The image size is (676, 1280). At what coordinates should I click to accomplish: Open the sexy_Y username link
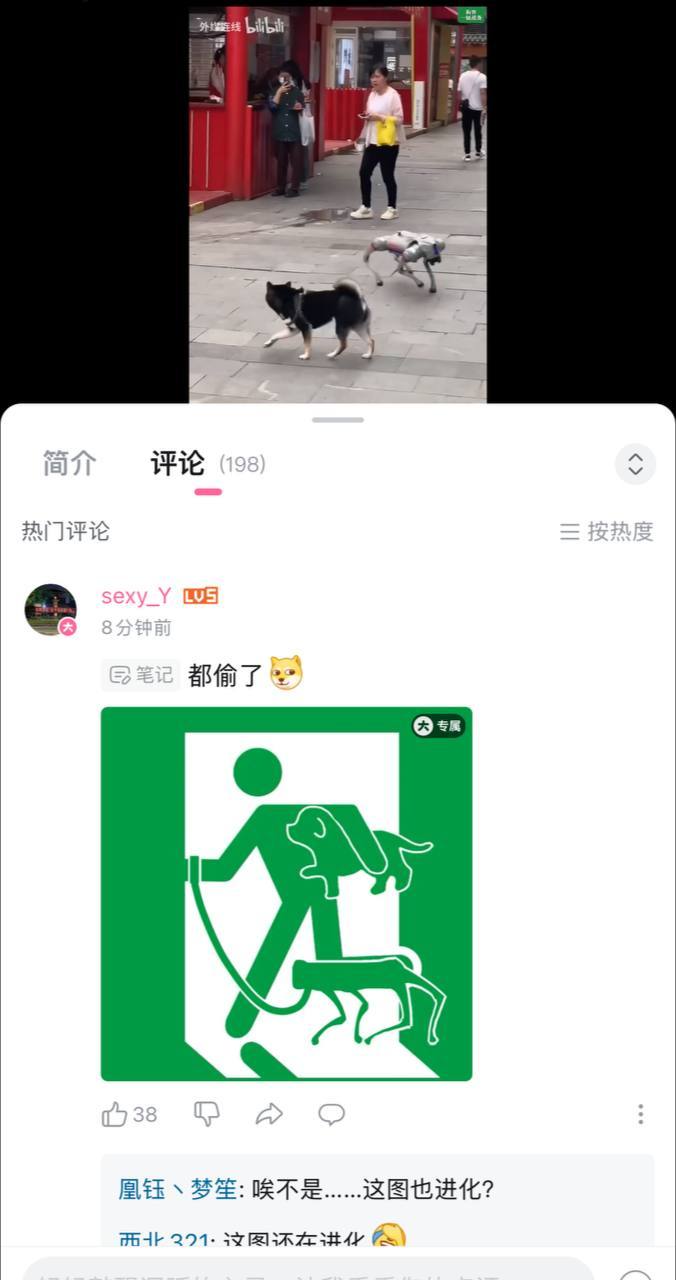[x=136, y=596]
